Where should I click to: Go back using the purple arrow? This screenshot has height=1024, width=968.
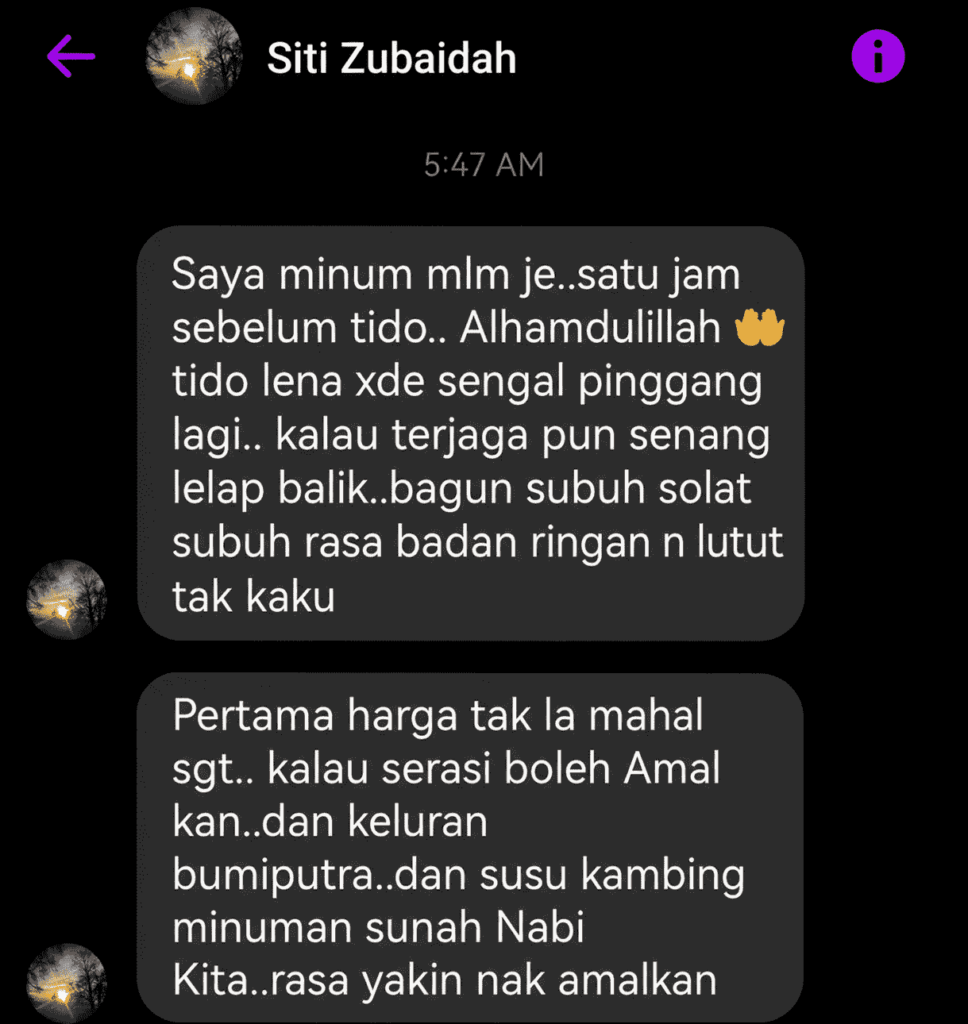pos(71,57)
